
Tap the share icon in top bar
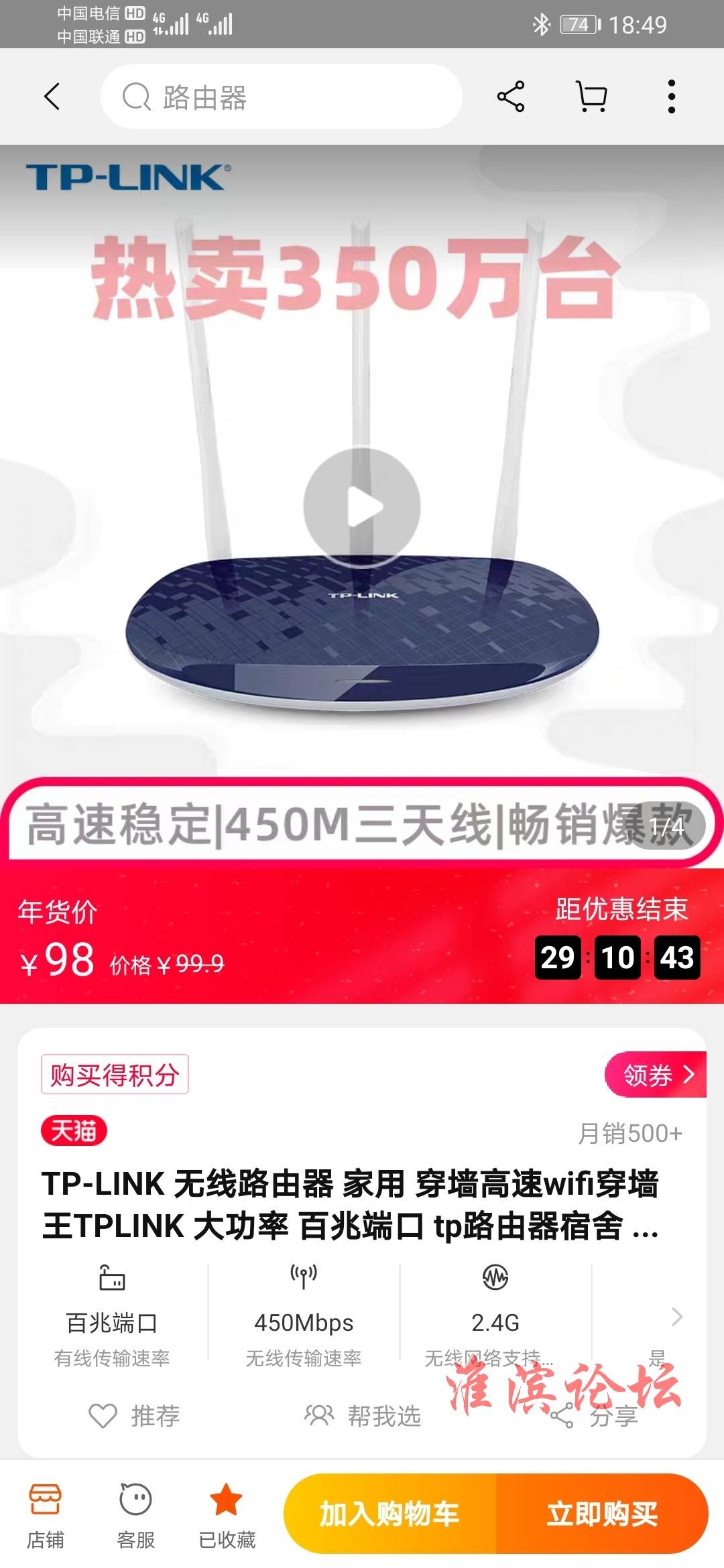(511, 96)
